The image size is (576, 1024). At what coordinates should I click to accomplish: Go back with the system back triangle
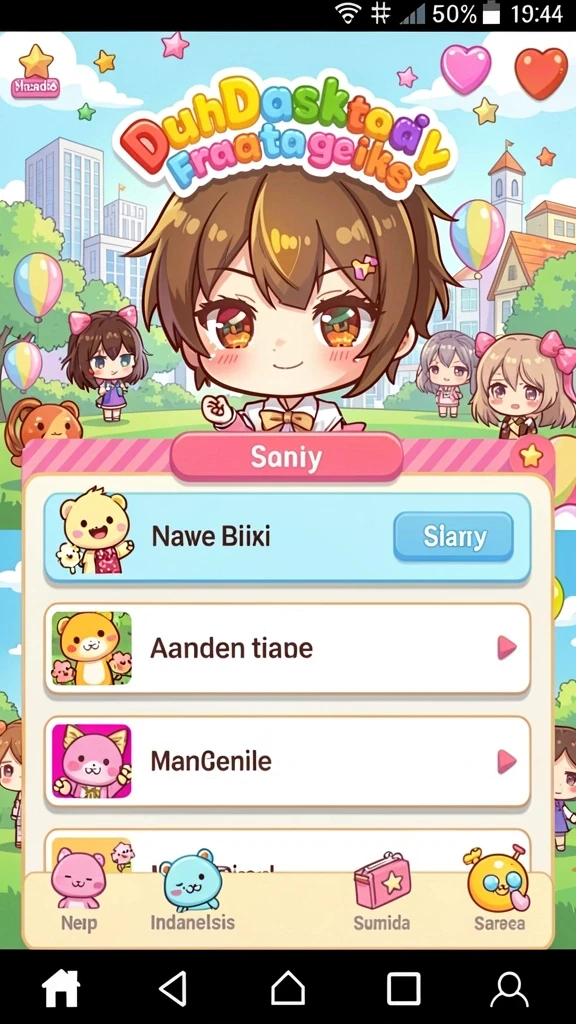pyautogui.click(x=174, y=987)
